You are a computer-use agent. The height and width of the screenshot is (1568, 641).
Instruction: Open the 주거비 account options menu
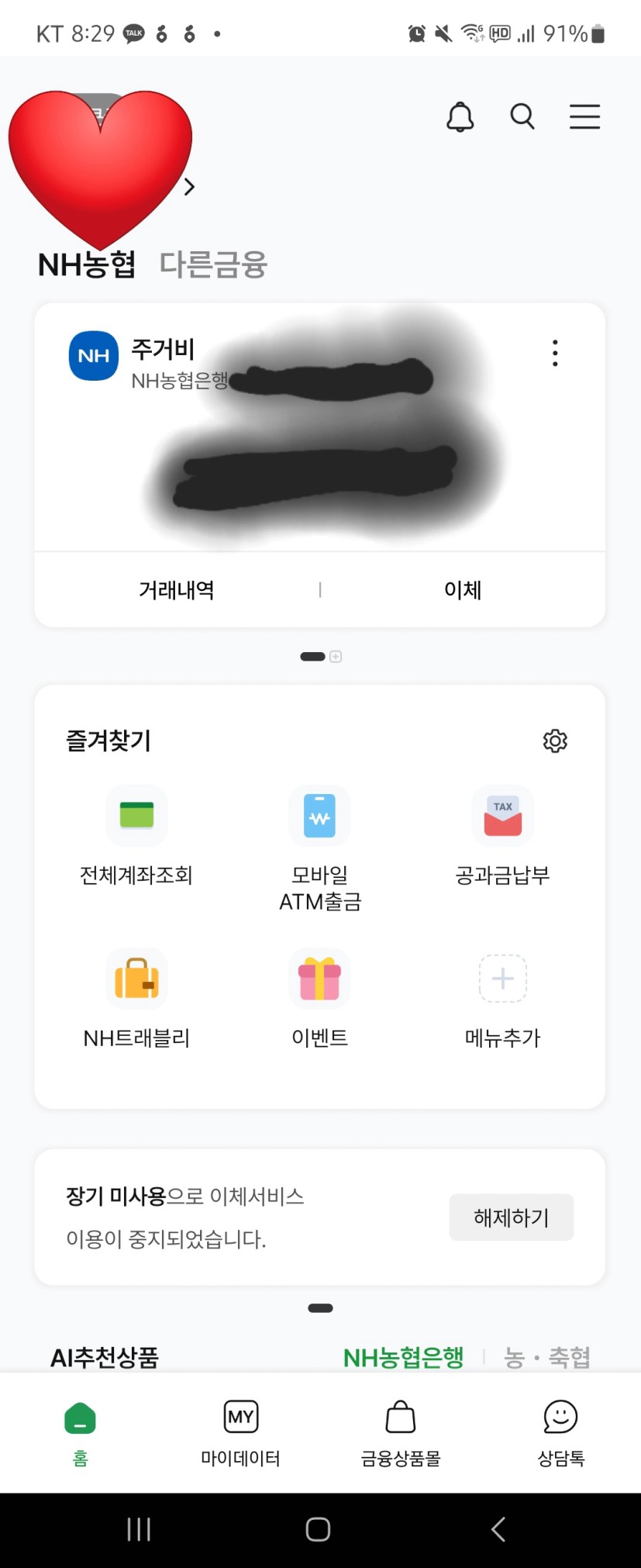(x=555, y=353)
